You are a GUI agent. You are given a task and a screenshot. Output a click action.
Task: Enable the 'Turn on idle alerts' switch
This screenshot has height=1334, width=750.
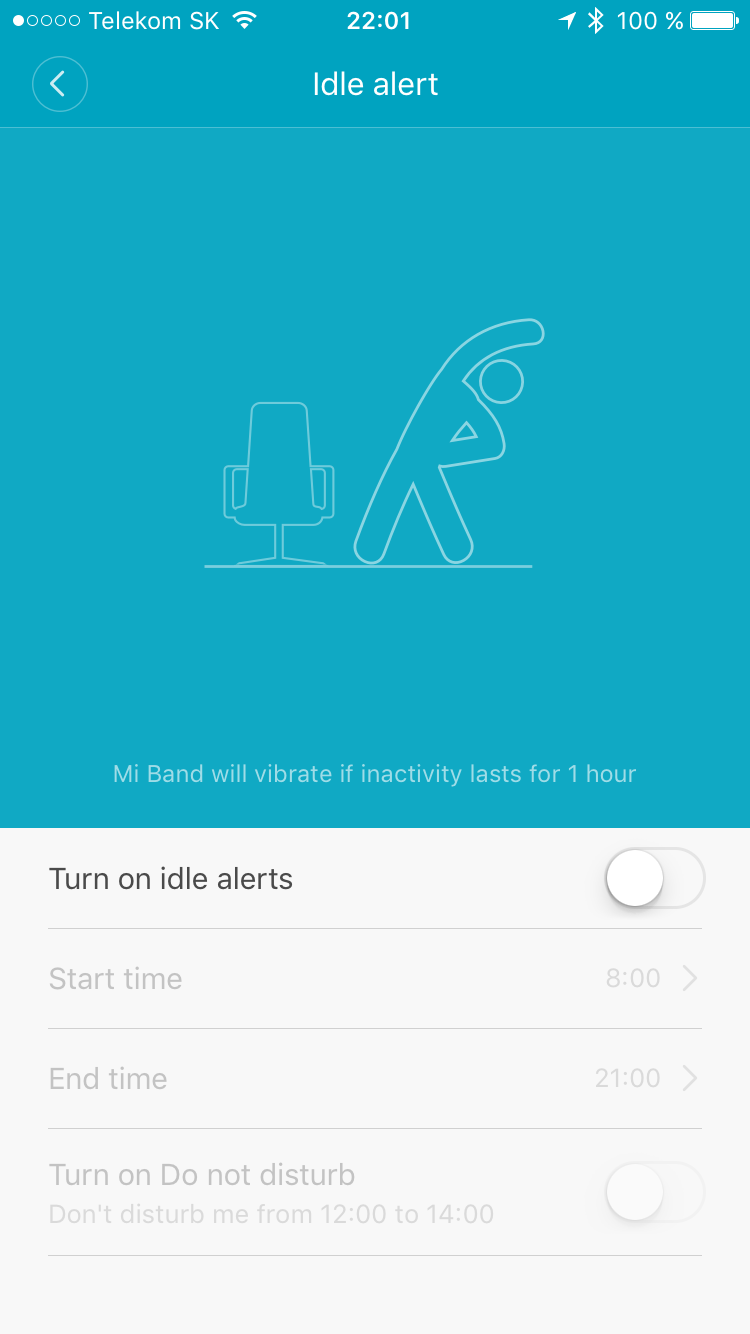click(x=654, y=878)
